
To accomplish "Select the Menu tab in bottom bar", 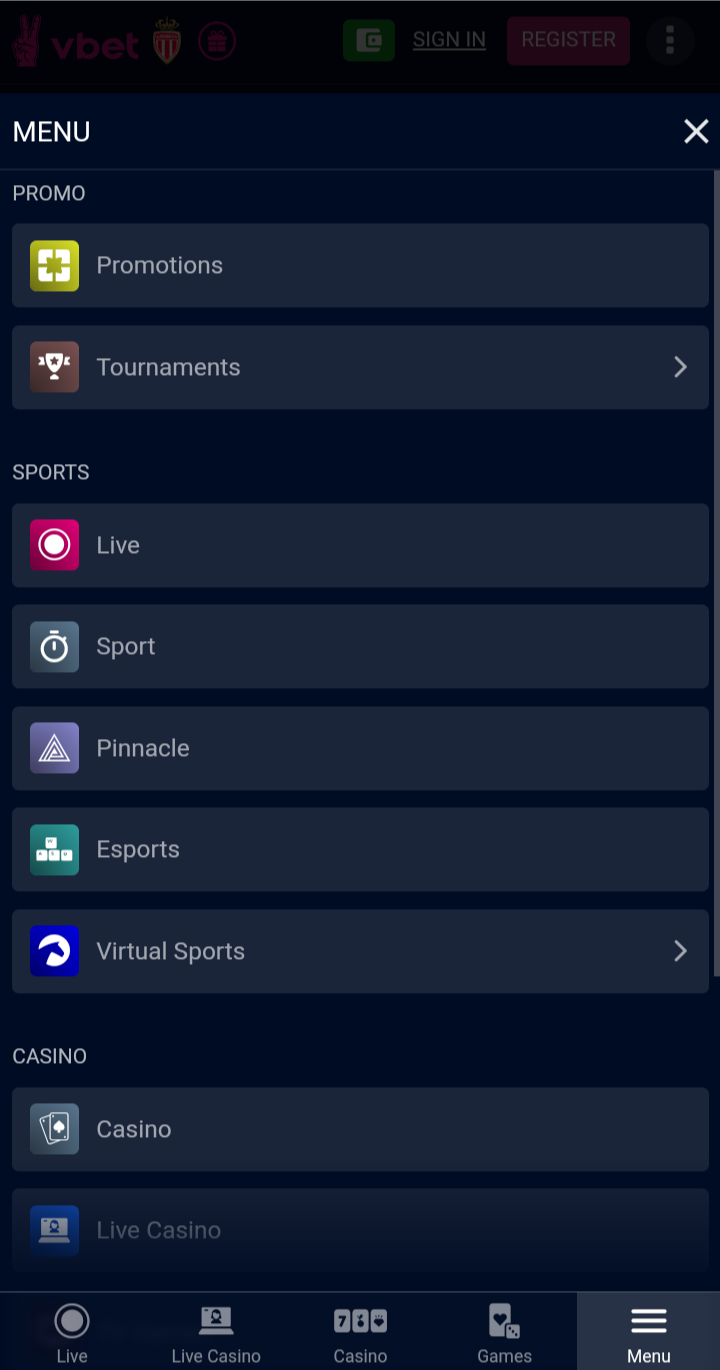I will point(648,1332).
